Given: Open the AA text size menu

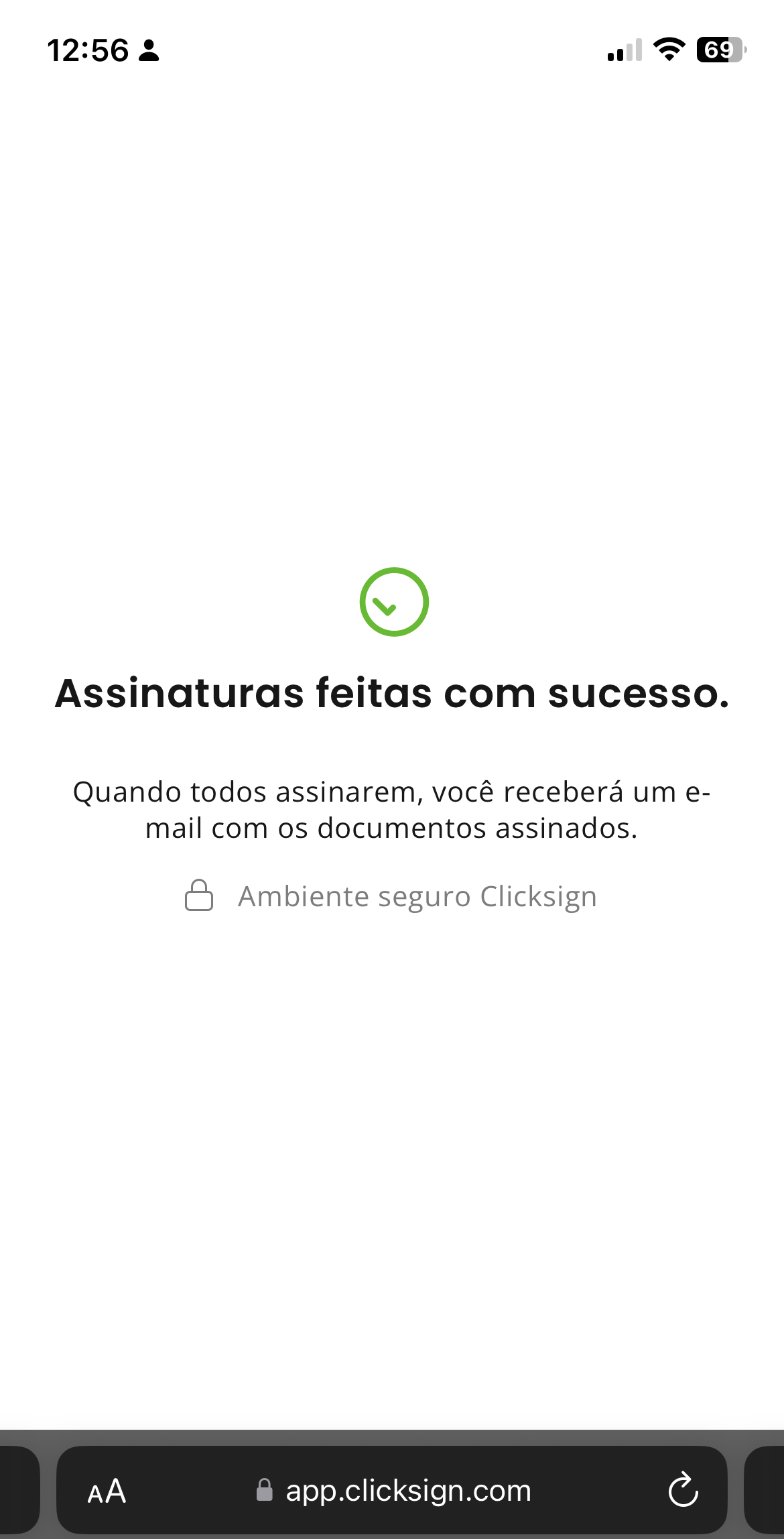Looking at the screenshot, I should click(107, 1491).
